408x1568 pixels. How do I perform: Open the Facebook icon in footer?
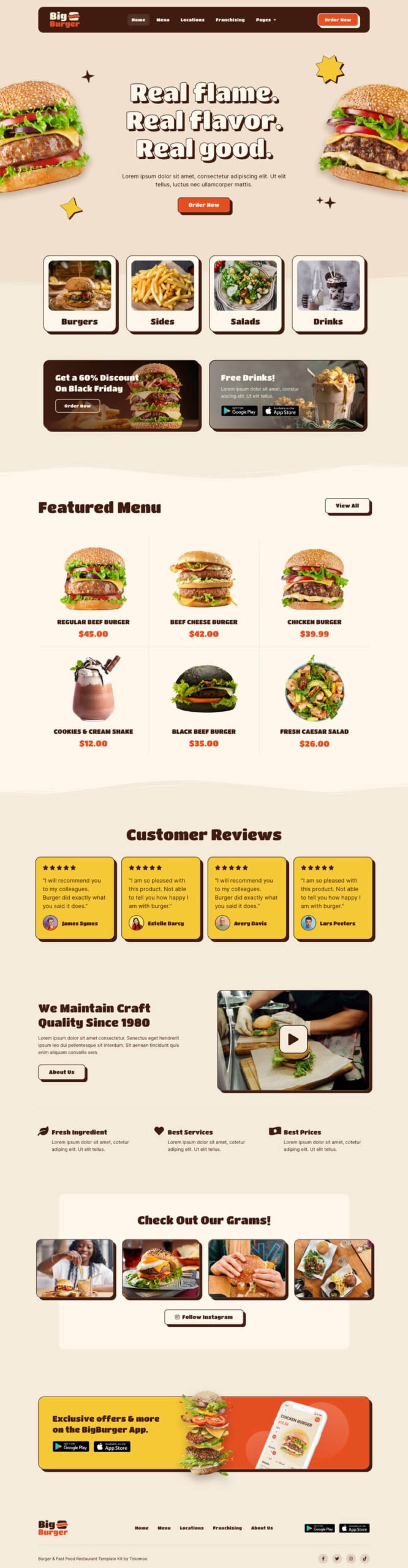coord(323,1558)
